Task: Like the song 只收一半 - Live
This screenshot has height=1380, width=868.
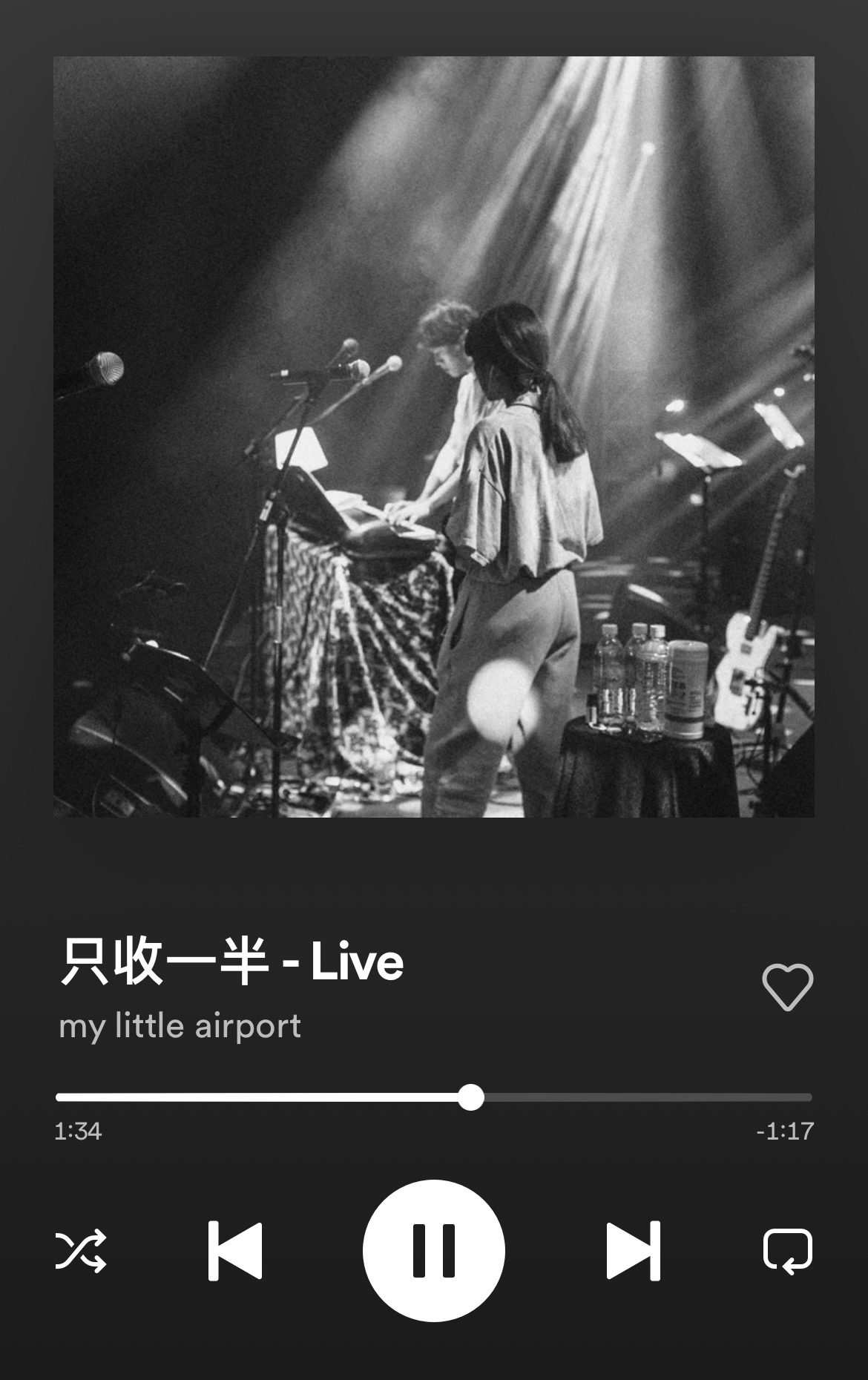Action: coord(787,988)
